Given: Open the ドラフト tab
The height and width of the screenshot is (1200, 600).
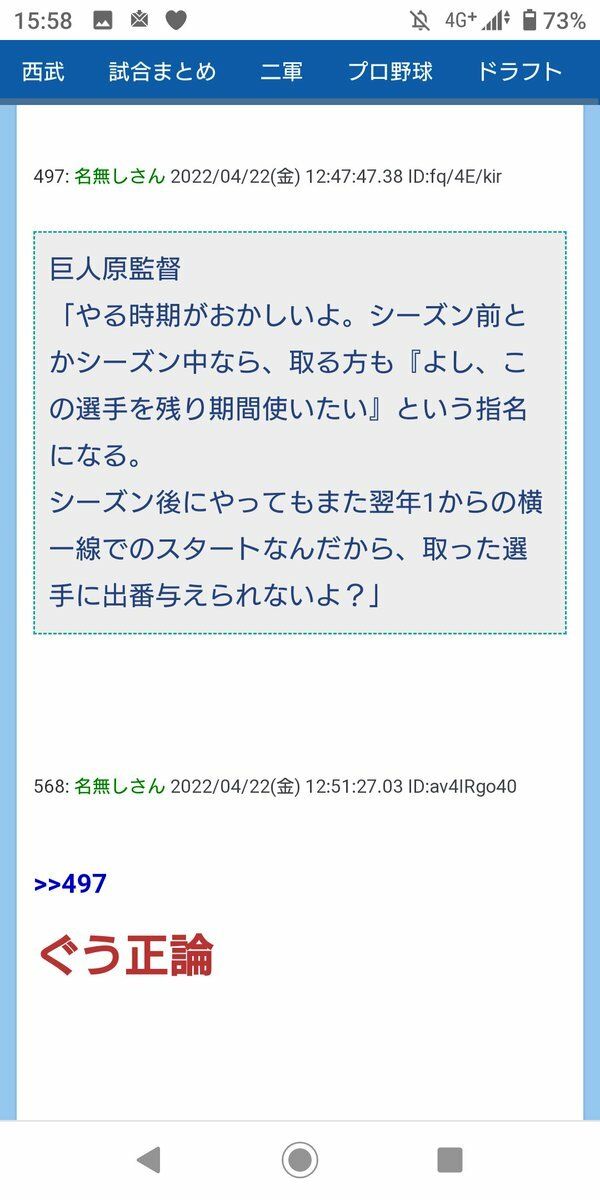Looking at the screenshot, I should [520, 72].
